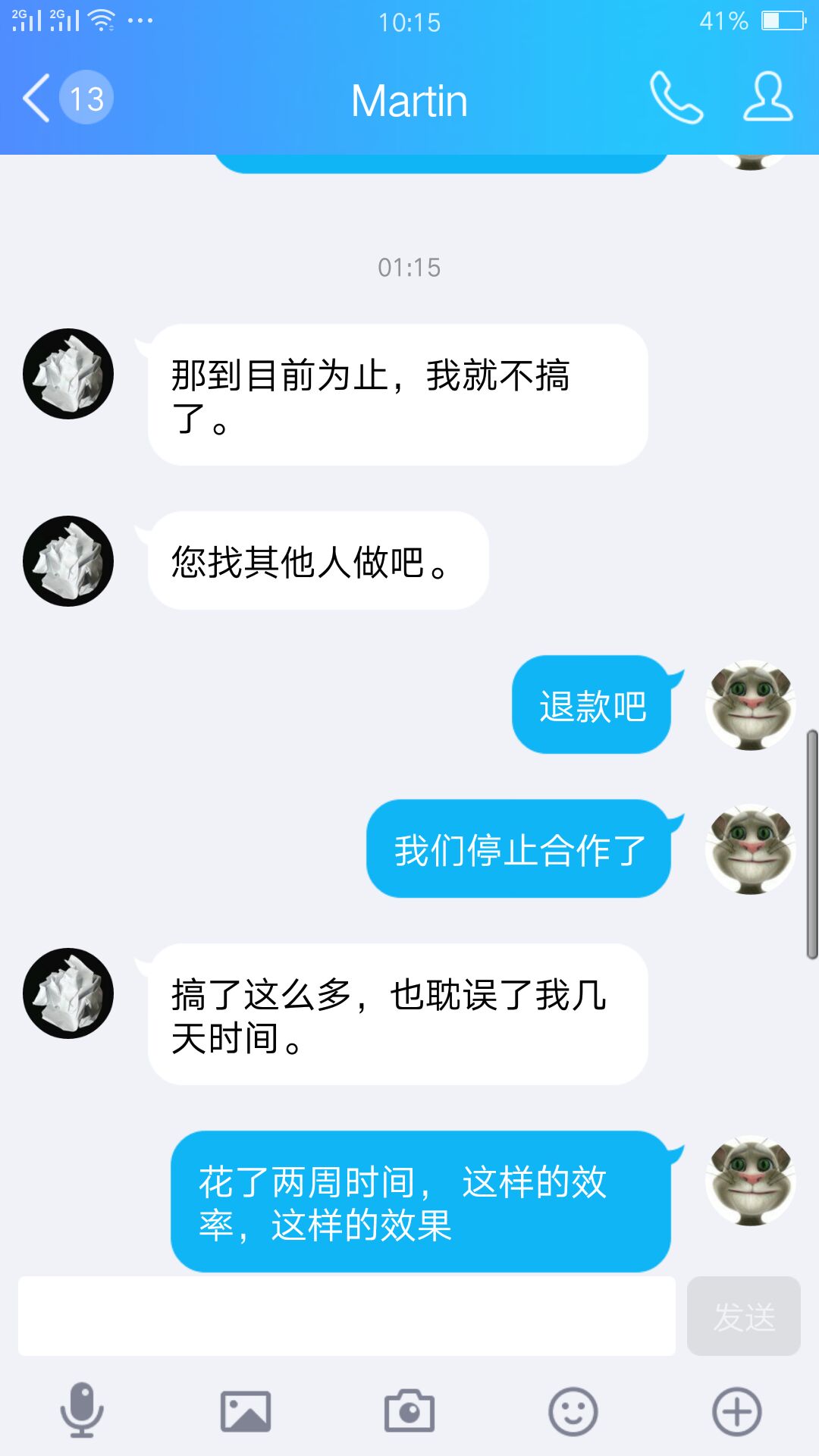Tap the 发送 send button
The image size is (819, 1456).
click(x=743, y=1316)
